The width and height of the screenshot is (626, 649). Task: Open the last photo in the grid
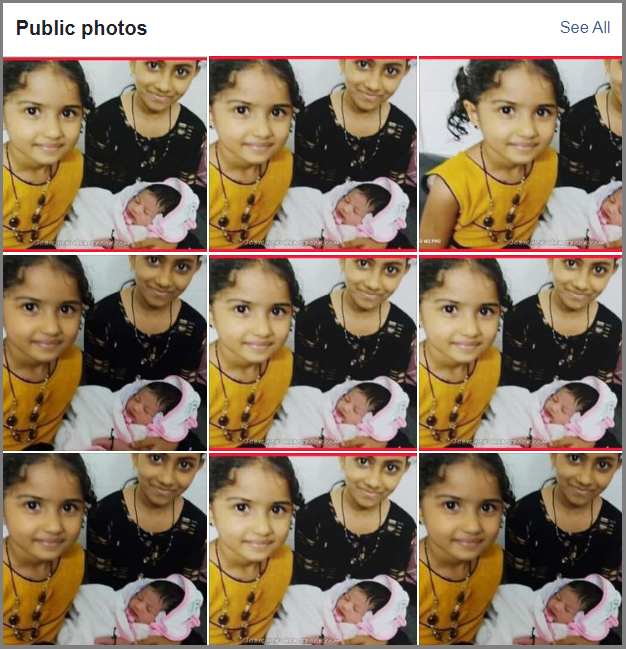[520, 548]
